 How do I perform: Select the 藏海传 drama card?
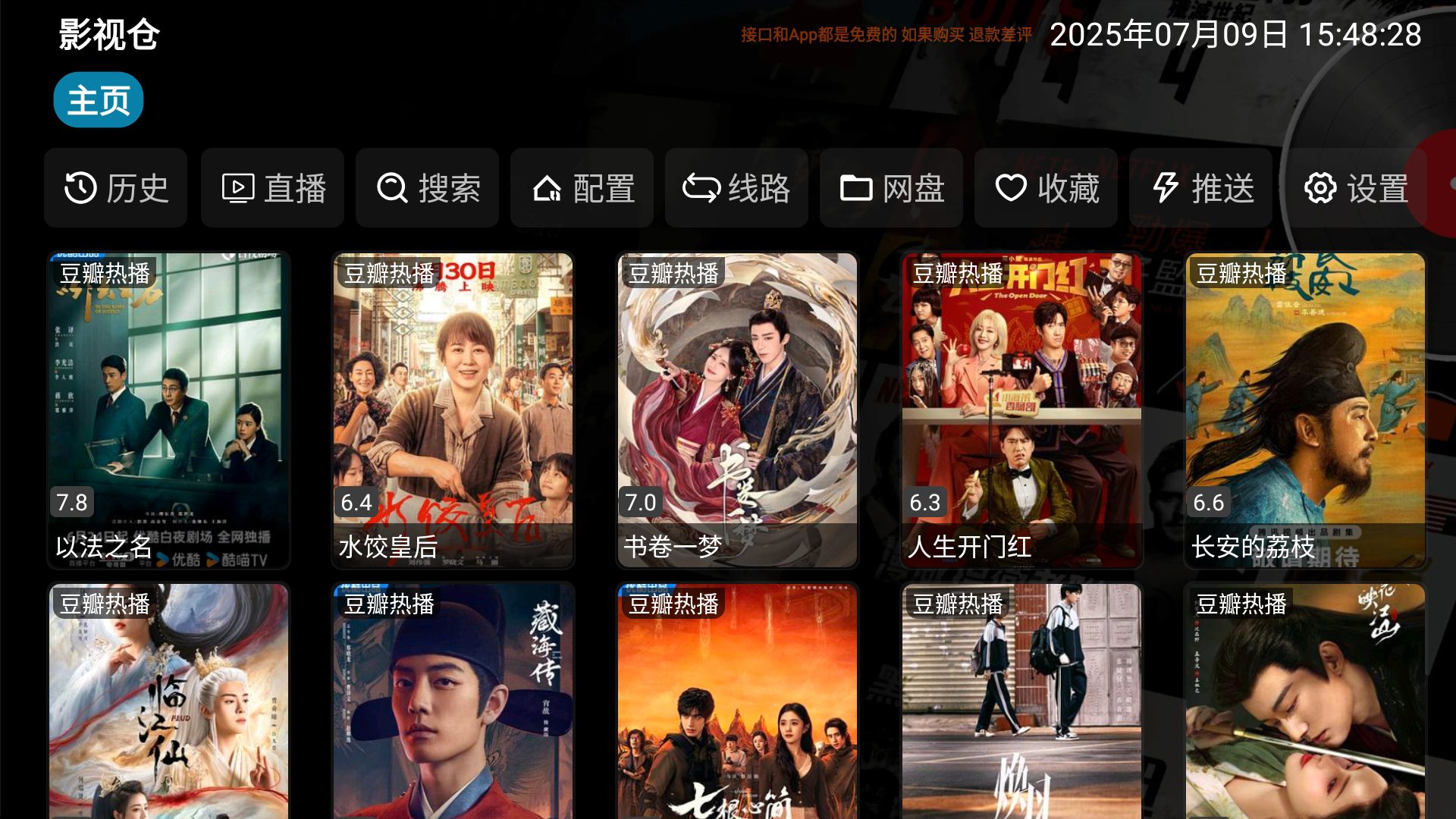pos(453,701)
